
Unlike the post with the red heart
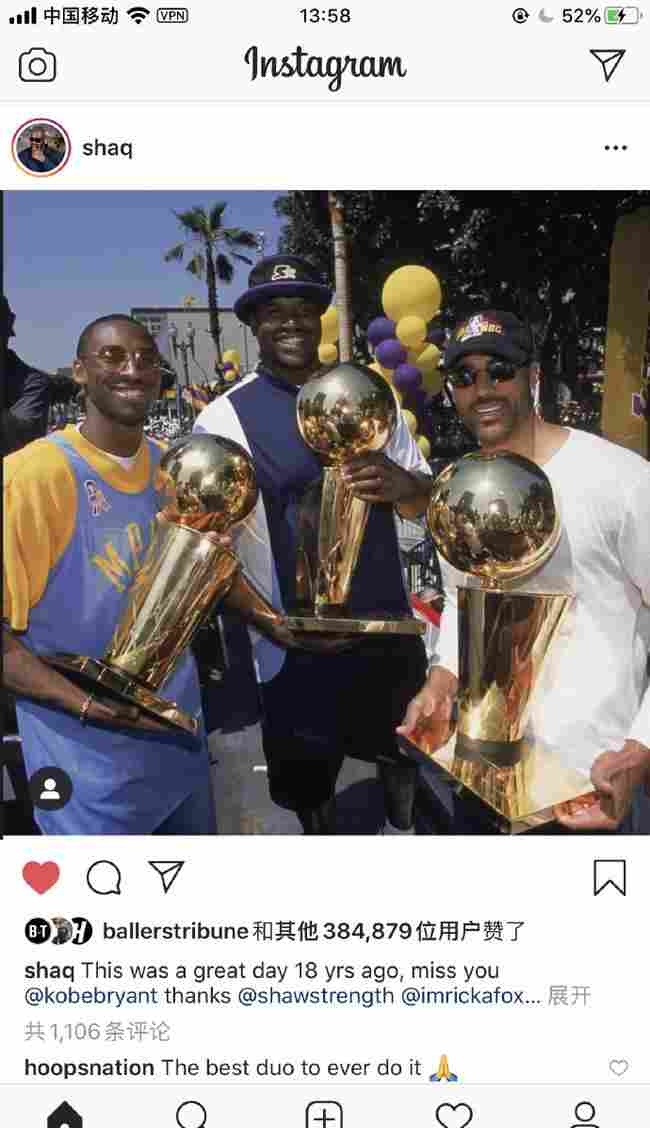click(41, 878)
